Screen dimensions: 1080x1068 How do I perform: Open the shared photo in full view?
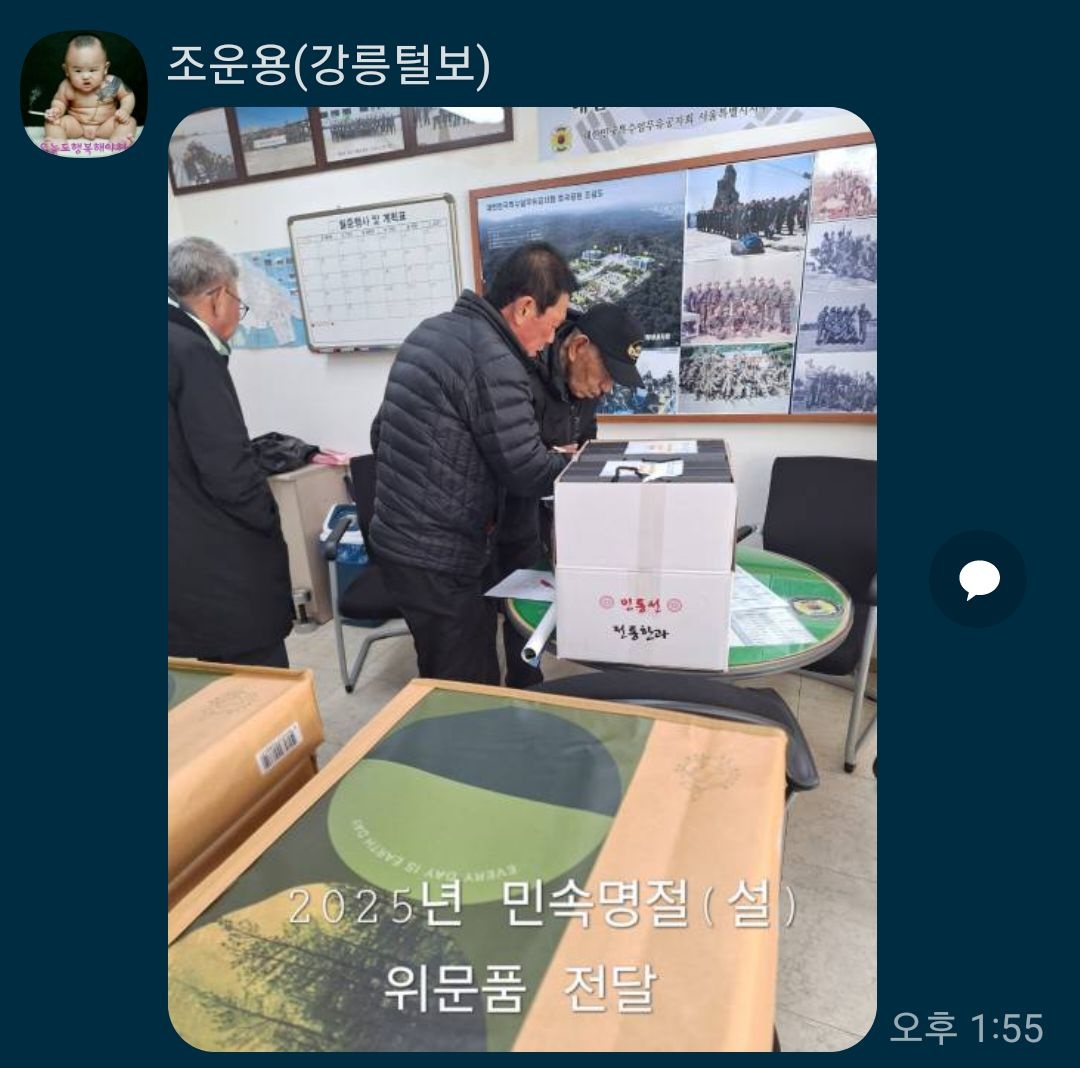(x=522, y=578)
